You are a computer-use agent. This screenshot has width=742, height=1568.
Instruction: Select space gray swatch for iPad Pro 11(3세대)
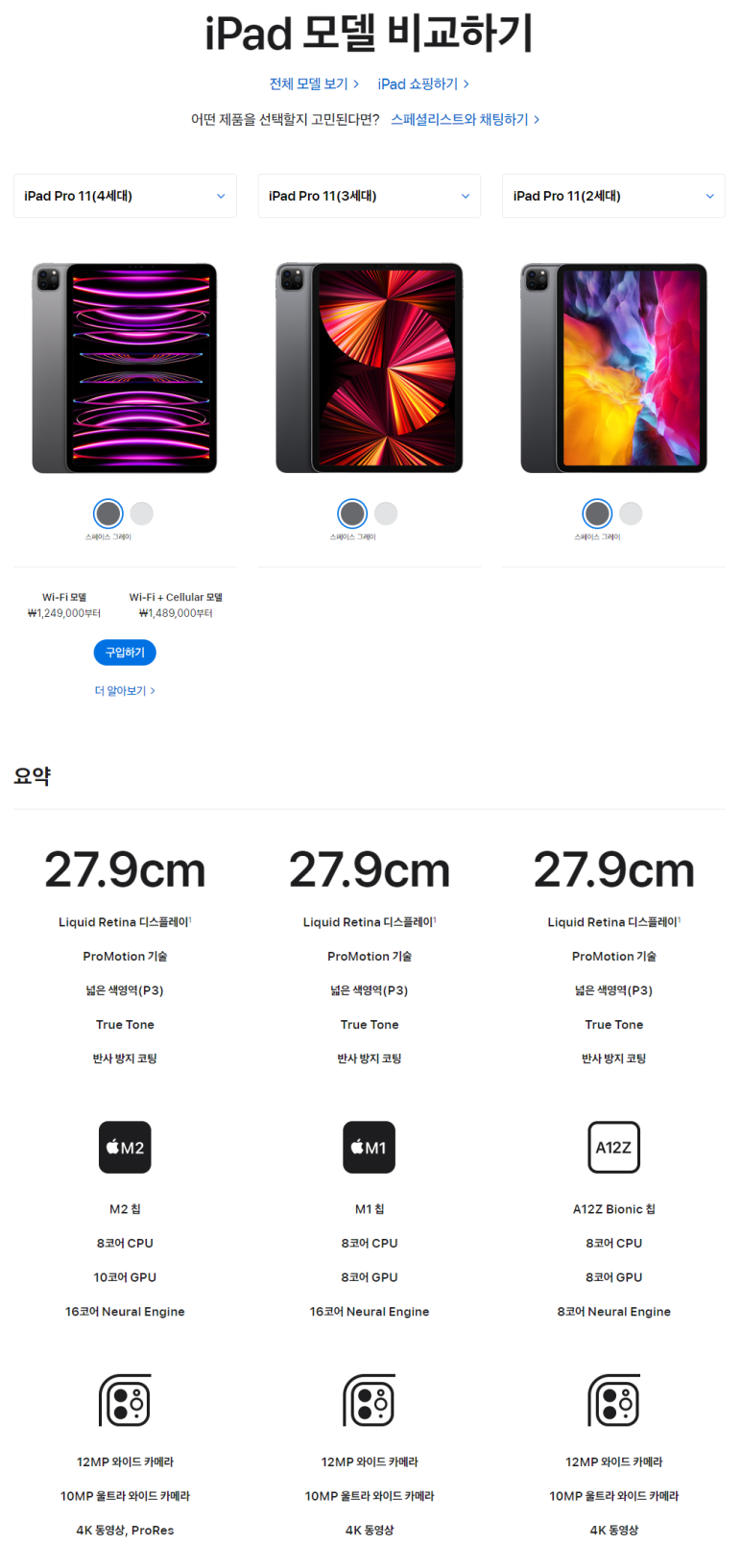coord(352,513)
